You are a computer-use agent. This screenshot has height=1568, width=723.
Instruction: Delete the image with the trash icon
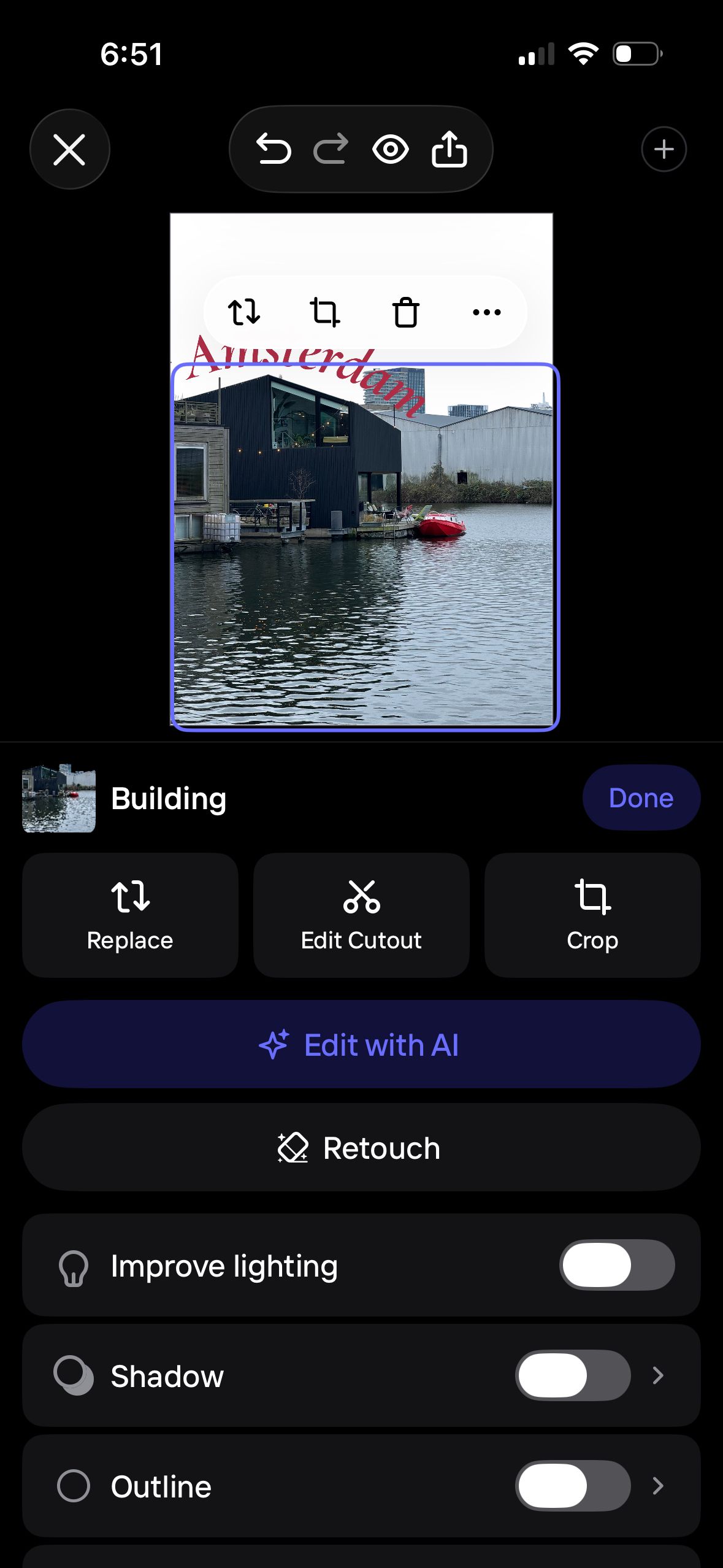407,312
